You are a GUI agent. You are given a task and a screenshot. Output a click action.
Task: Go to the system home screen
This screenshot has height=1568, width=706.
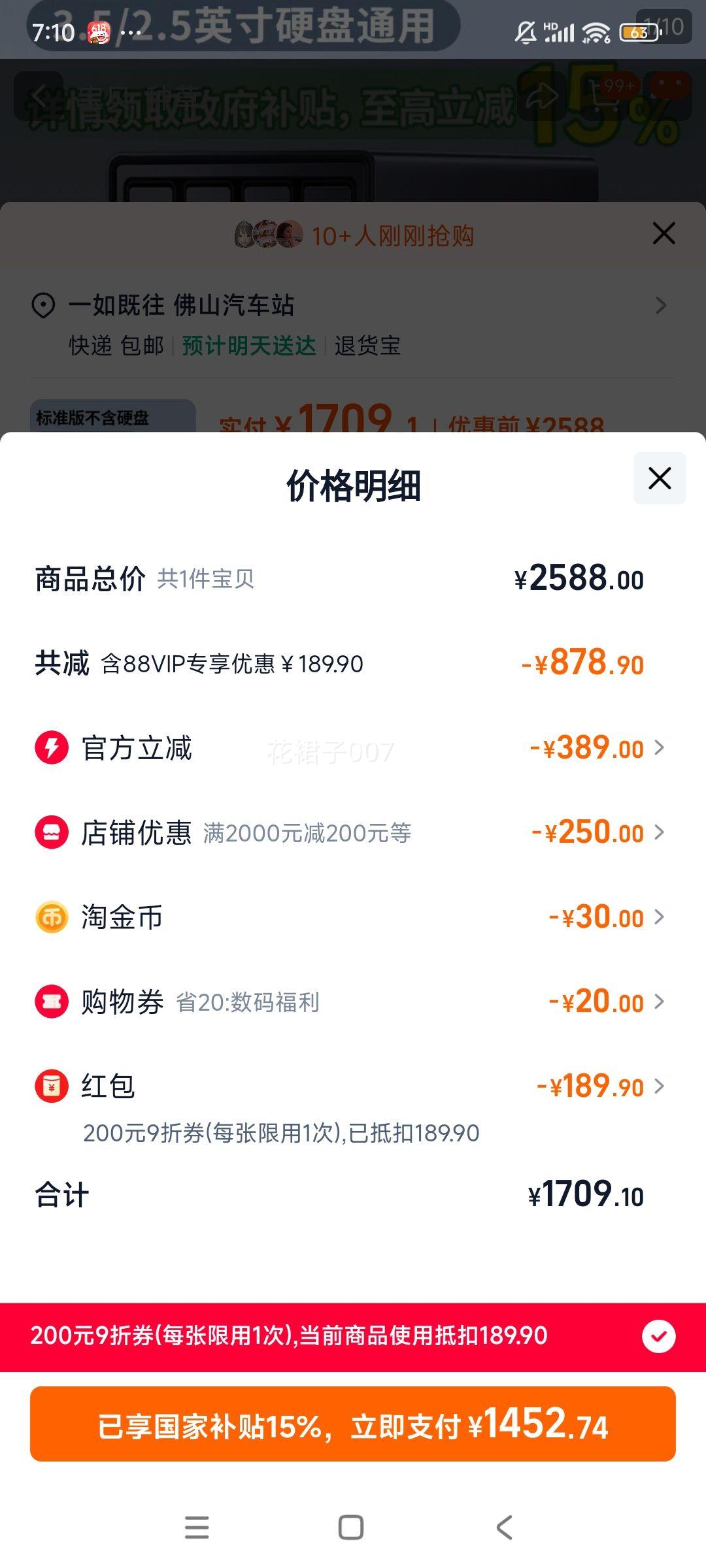point(351,1527)
